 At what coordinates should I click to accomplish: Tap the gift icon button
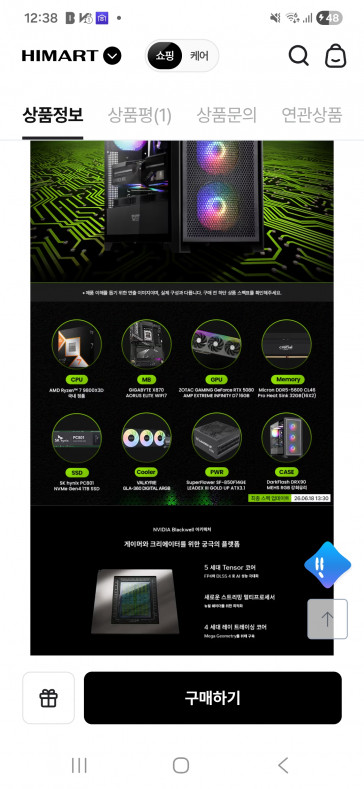coord(48,698)
